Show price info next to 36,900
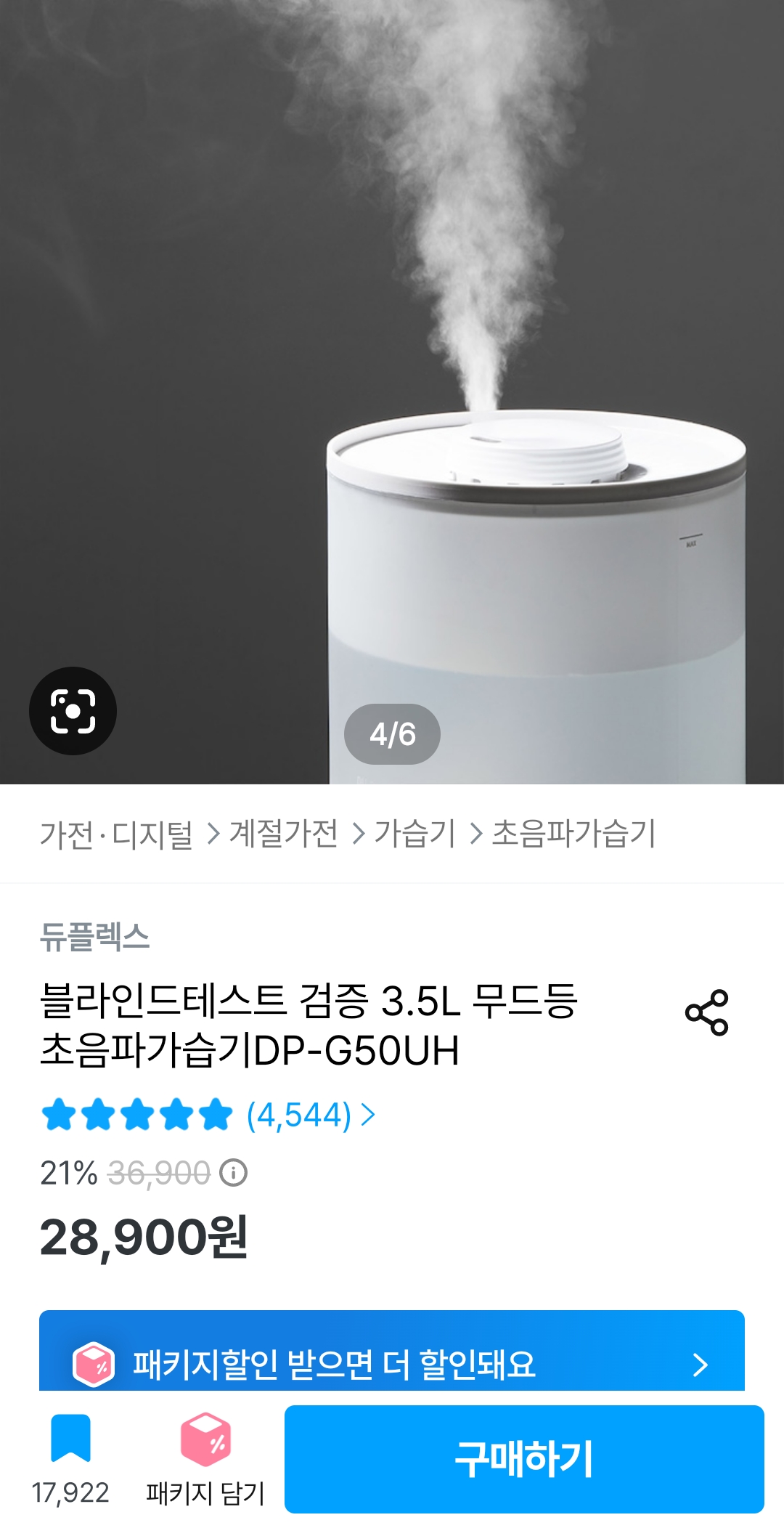This screenshot has height=1528, width=784. (234, 1173)
